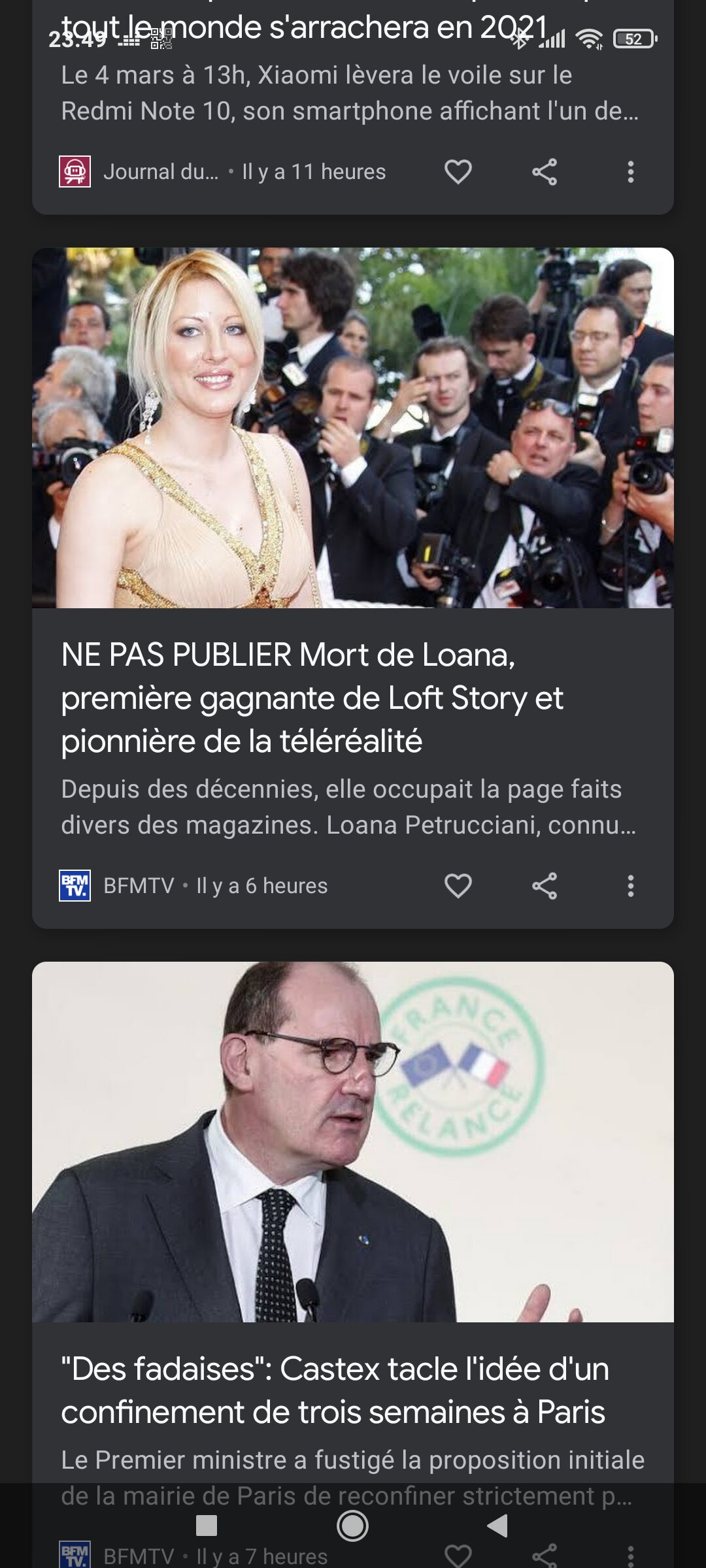Open overflow menu for Journal du Geek article
Image resolution: width=706 pixels, height=1568 pixels.
coord(630,172)
